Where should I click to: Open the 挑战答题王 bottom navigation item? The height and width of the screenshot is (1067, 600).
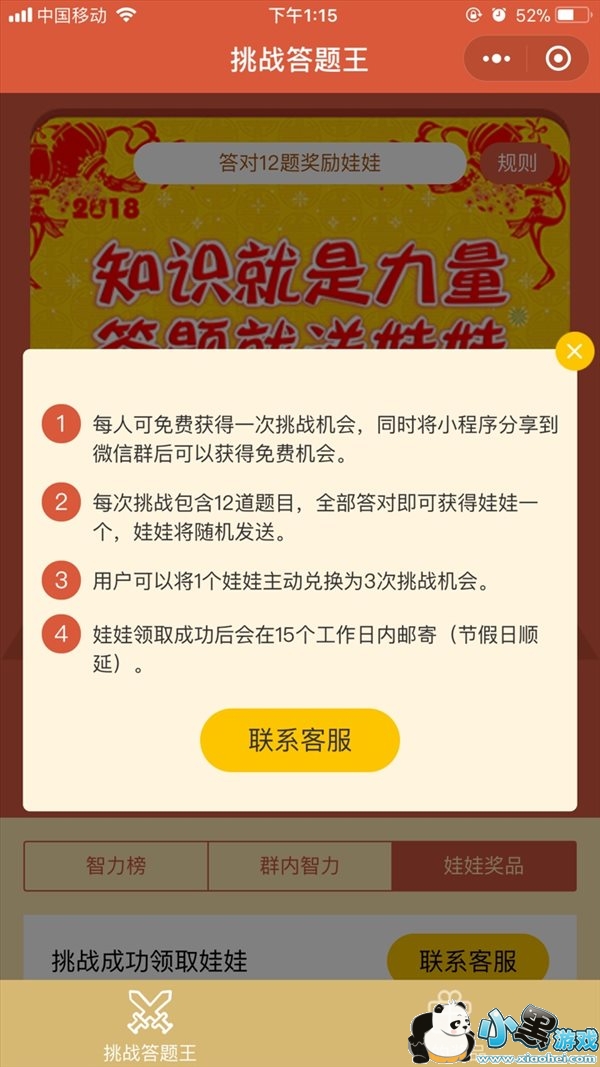click(x=150, y=1025)
